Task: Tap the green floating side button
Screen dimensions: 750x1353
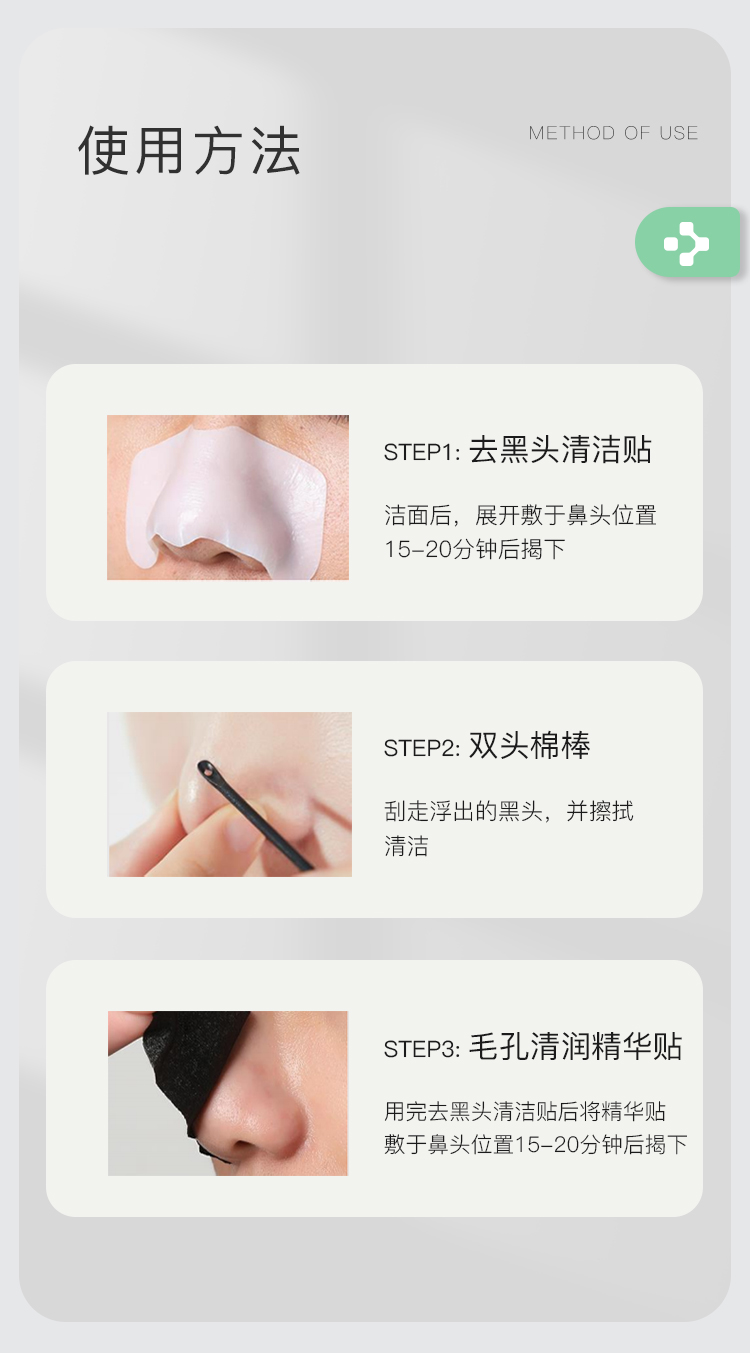Action: coord(688,243)
